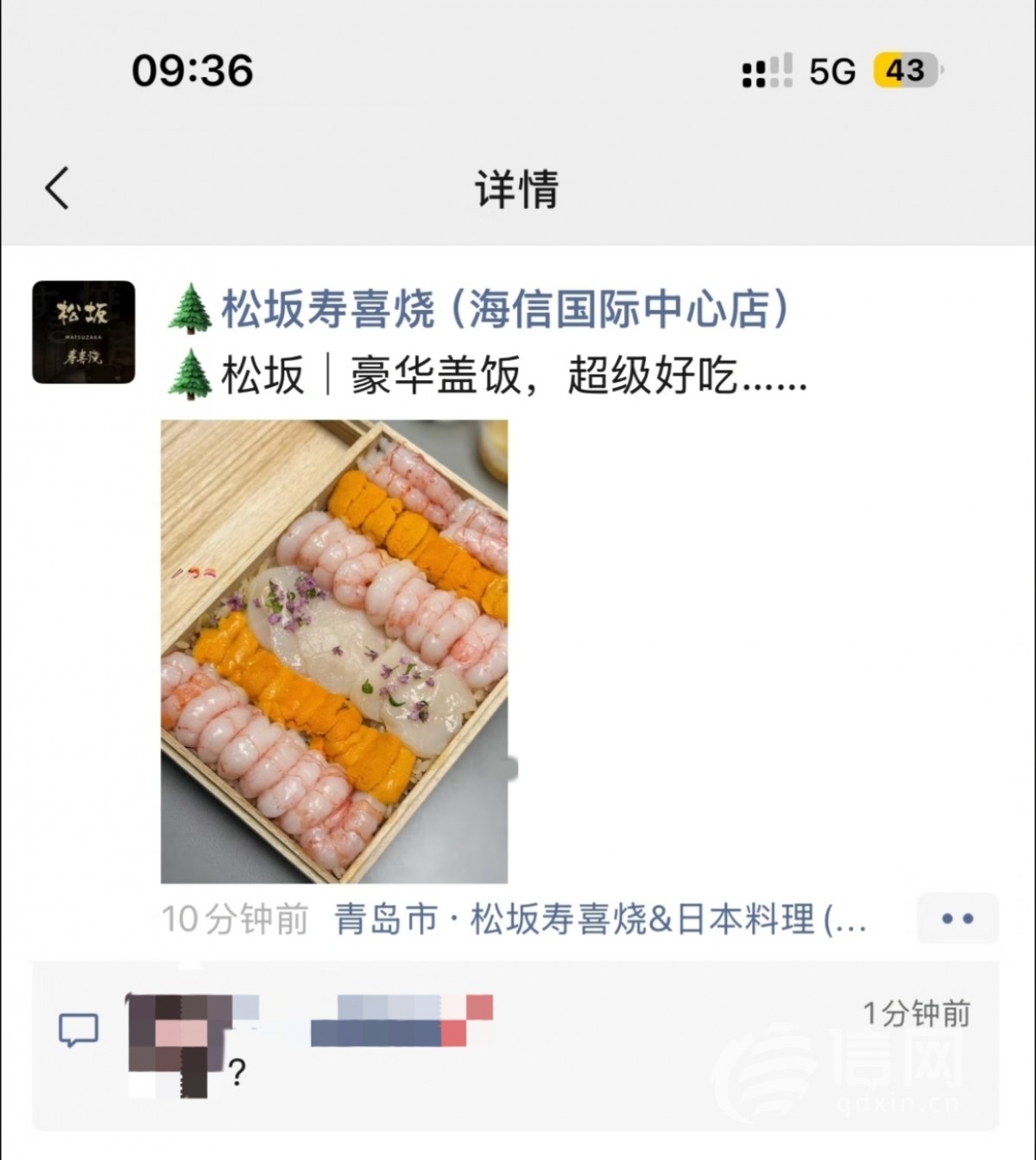This screenshot has height=1160, width=1036.
Task: Go back from the 详情 page
Action: coord(57,188)
